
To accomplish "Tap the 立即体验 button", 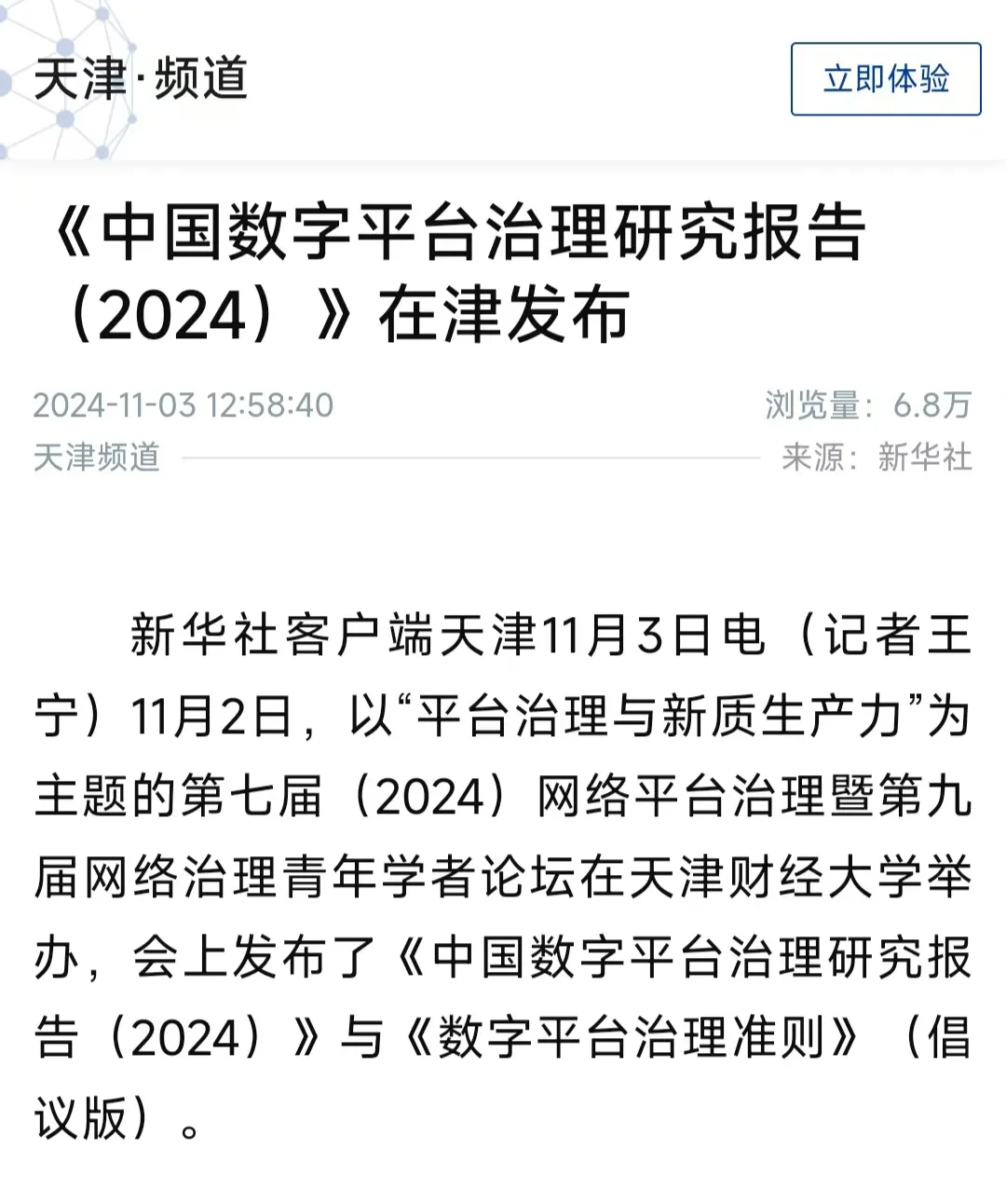I will coord(886,79).
